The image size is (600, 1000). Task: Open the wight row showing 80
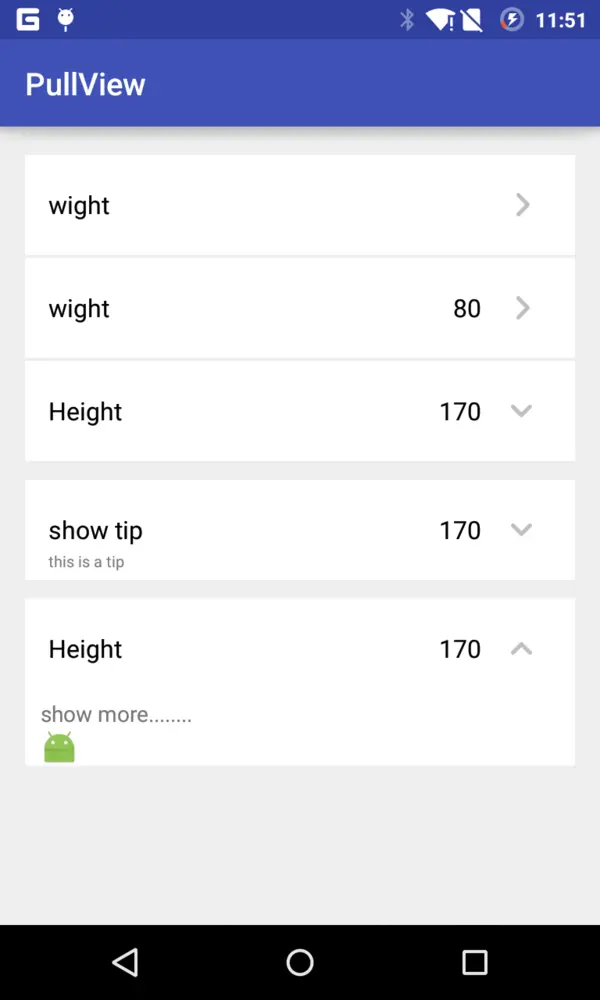click(x=300, y=308)
